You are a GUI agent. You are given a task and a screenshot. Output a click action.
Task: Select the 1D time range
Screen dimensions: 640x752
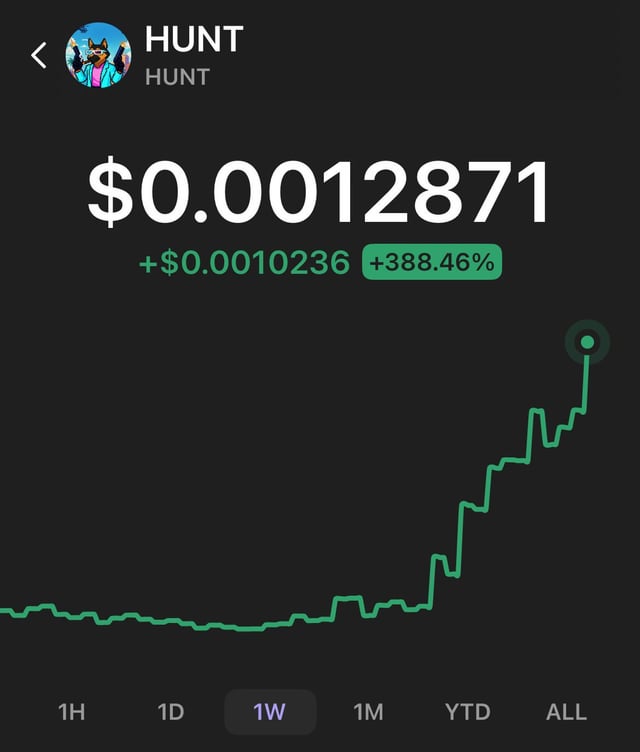pos(171,712)
